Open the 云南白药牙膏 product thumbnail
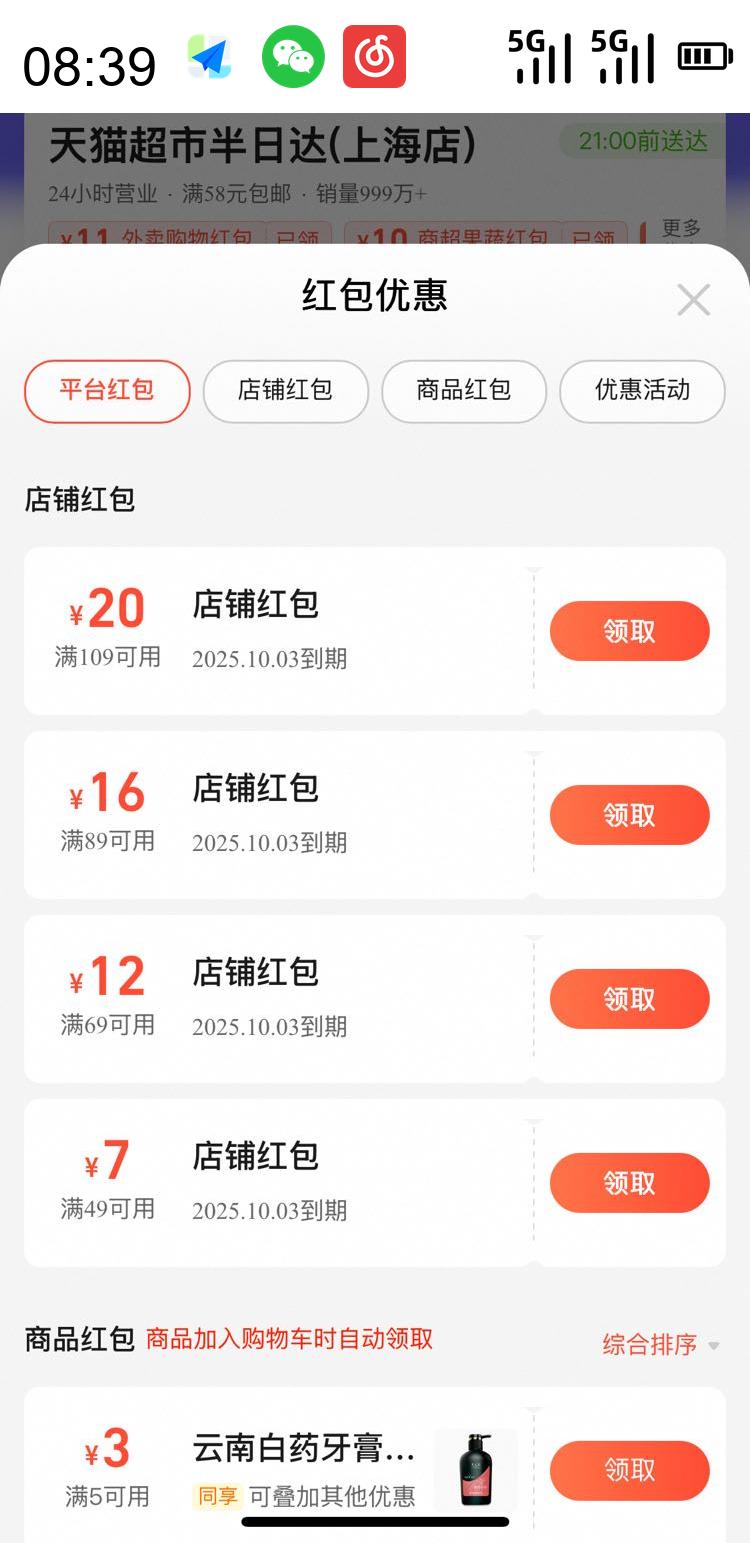 point(476,1470)
